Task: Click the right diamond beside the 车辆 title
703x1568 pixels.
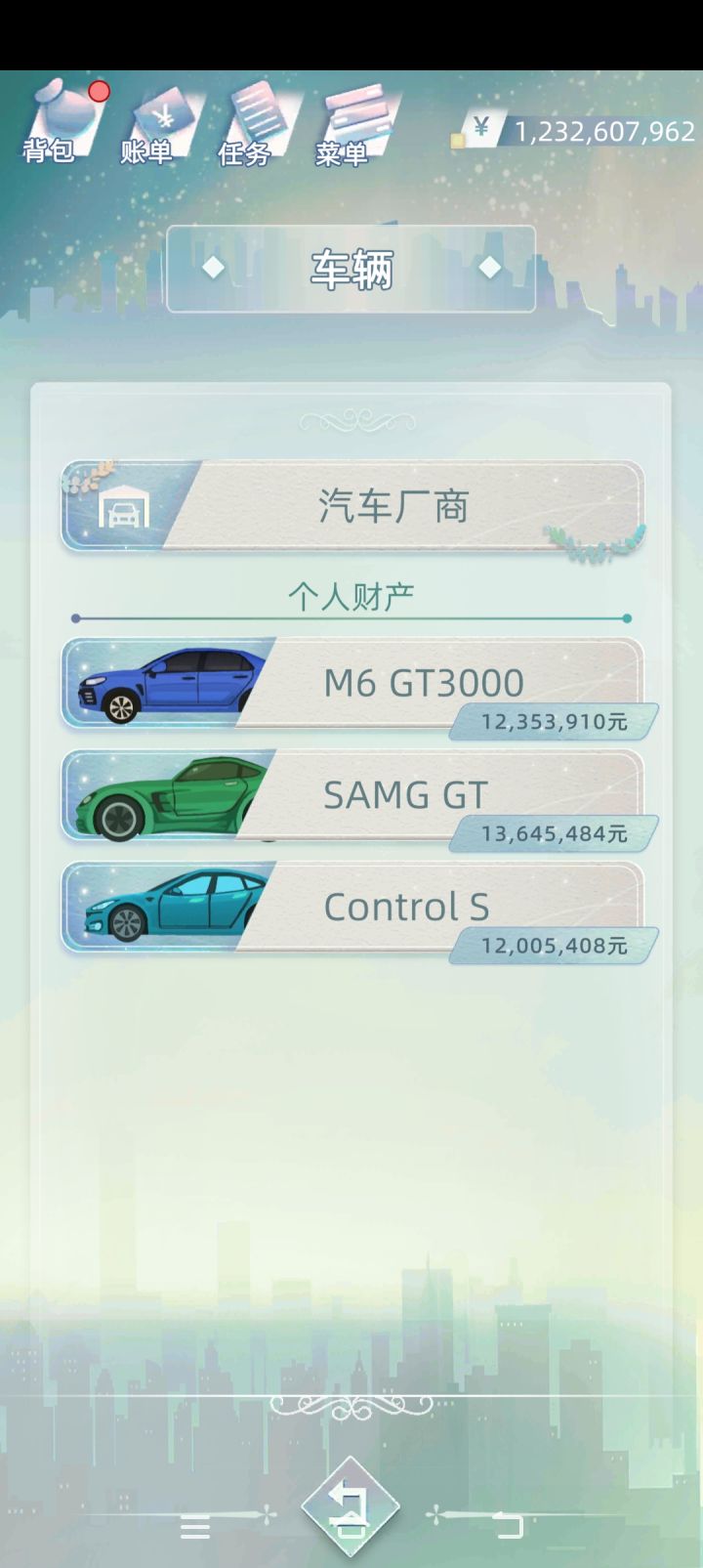Action: tap(489, 267)
